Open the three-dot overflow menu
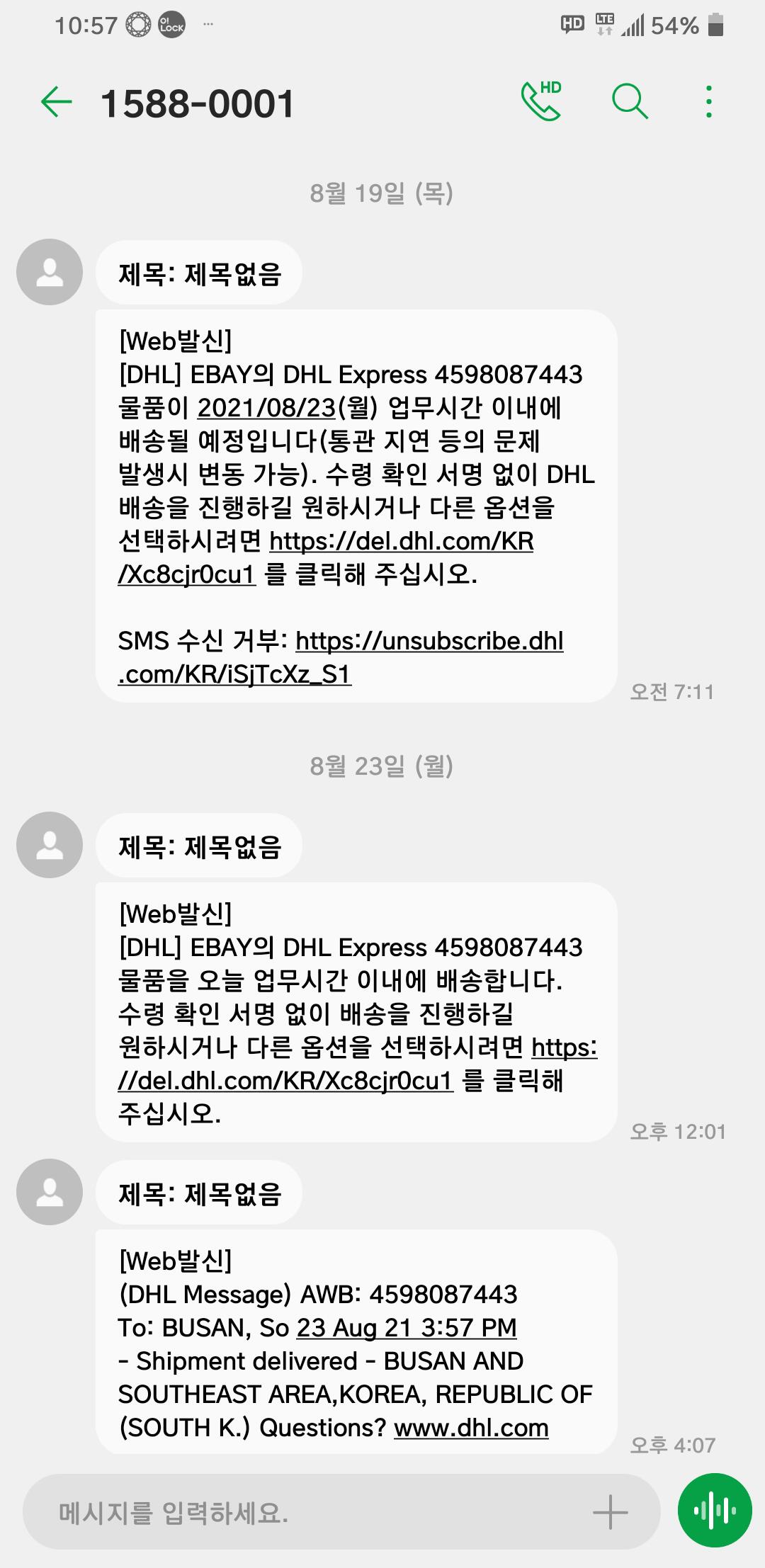Image resolution: width=765 pixels, height=1568 pixels. 708,101
